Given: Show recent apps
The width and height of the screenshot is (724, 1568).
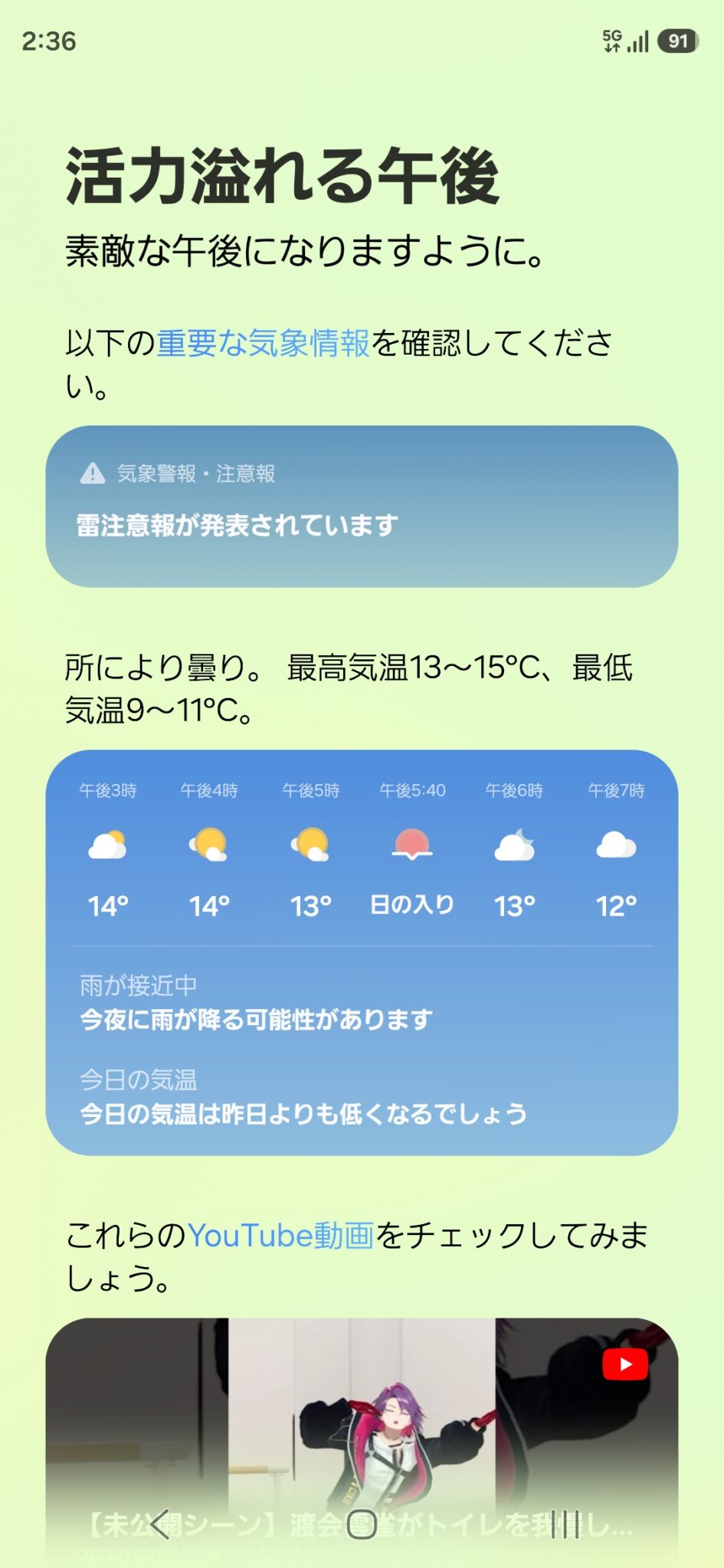Looking at the screenshot, I should (565, 1524).
